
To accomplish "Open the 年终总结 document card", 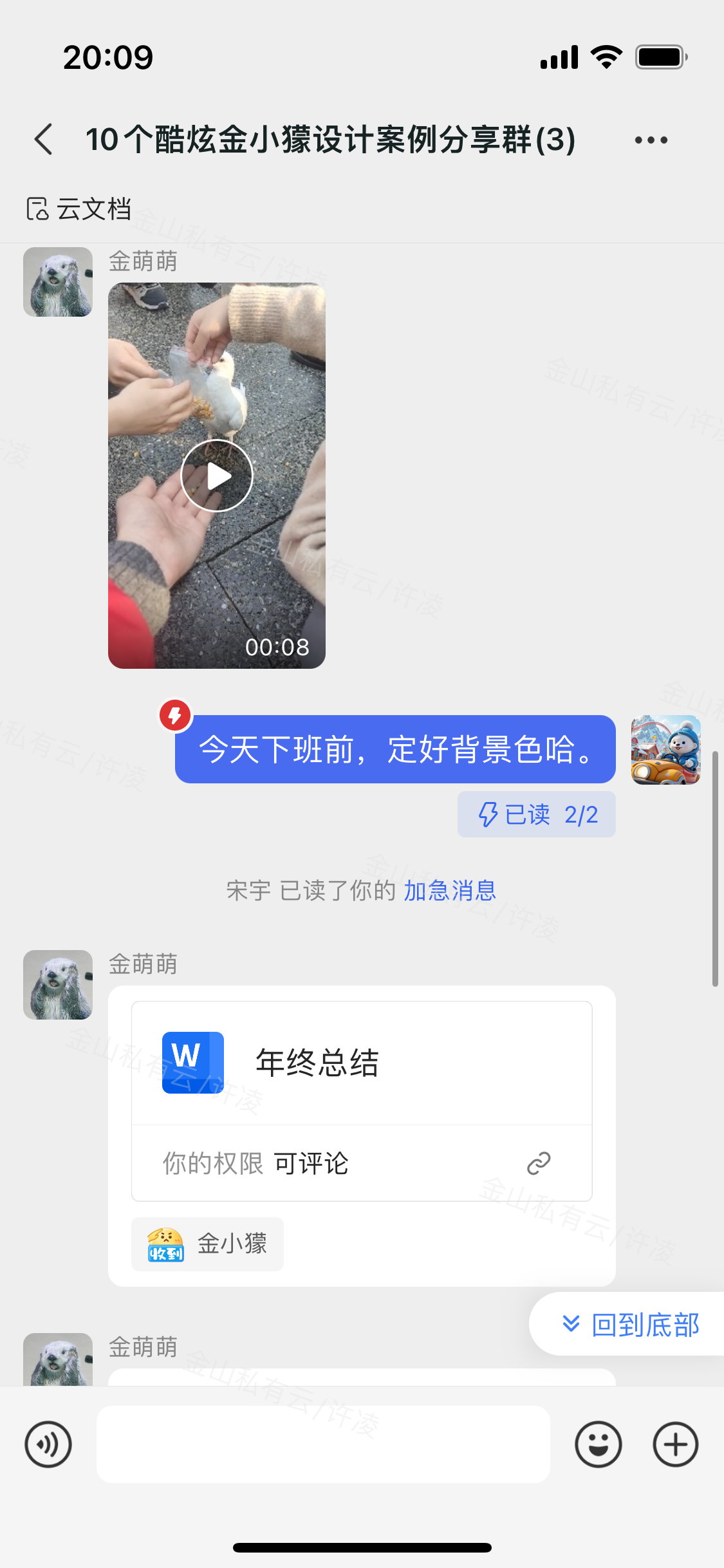I will tap(361, 1063).
